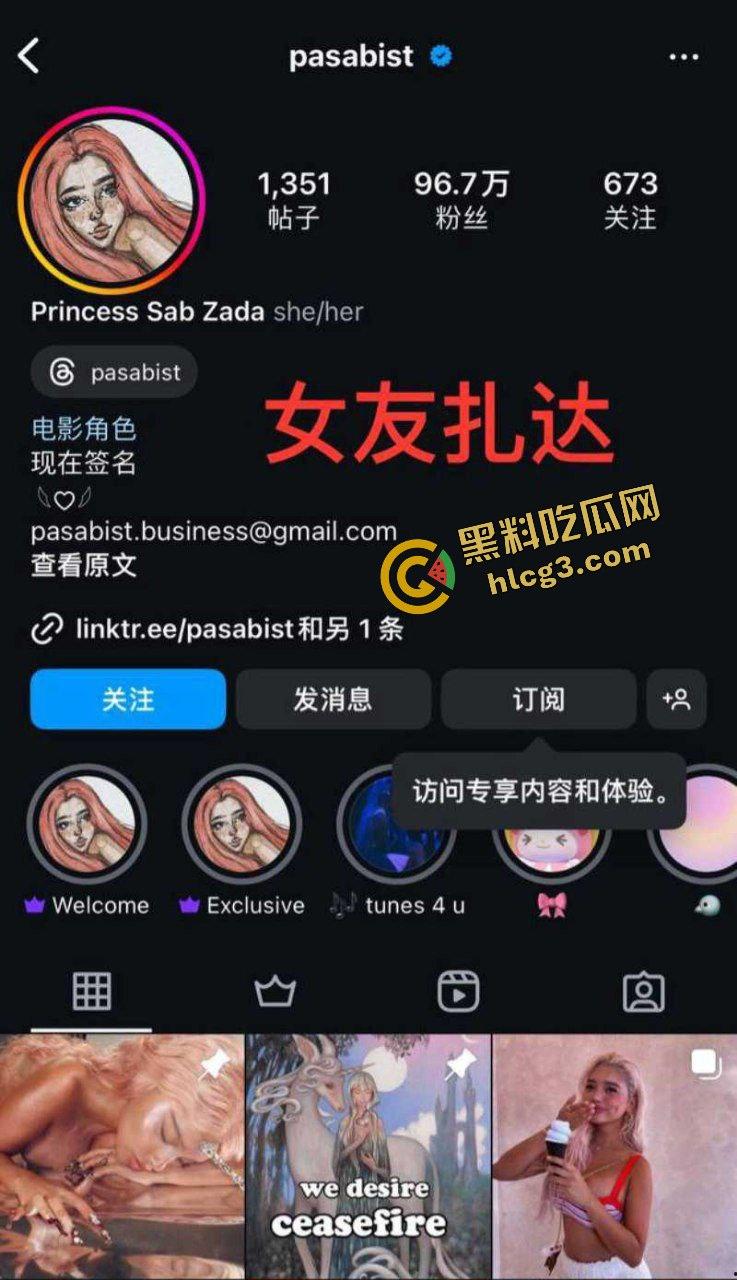Image resolution: width=737 pixels, height=1280 pixels.
Task: Open the Welcome story highlight
Action: [x=88, y=822]
